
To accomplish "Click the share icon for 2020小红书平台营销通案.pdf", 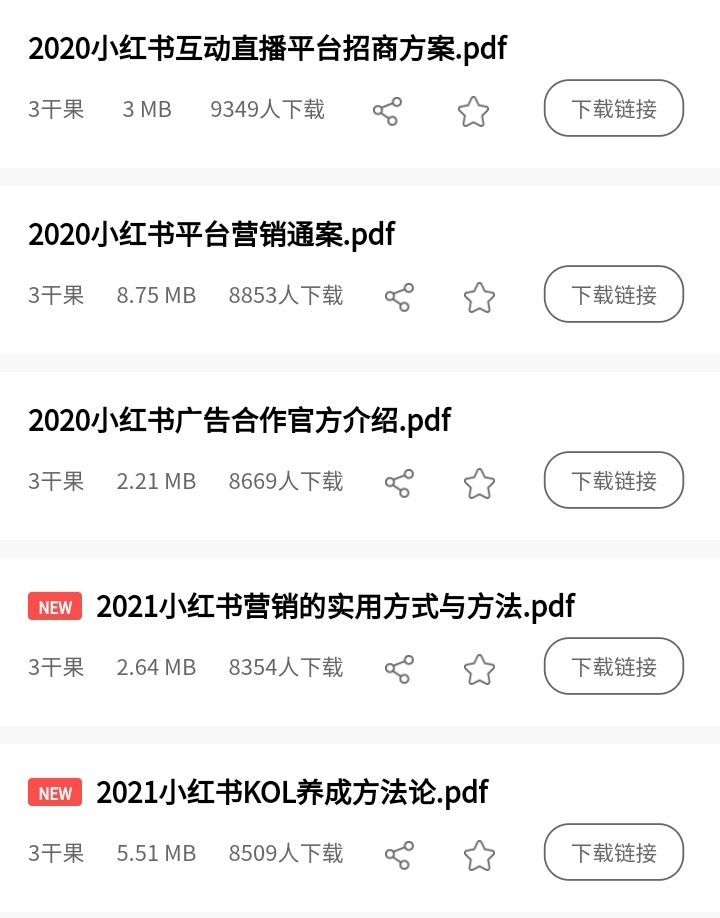I will 399,298.
